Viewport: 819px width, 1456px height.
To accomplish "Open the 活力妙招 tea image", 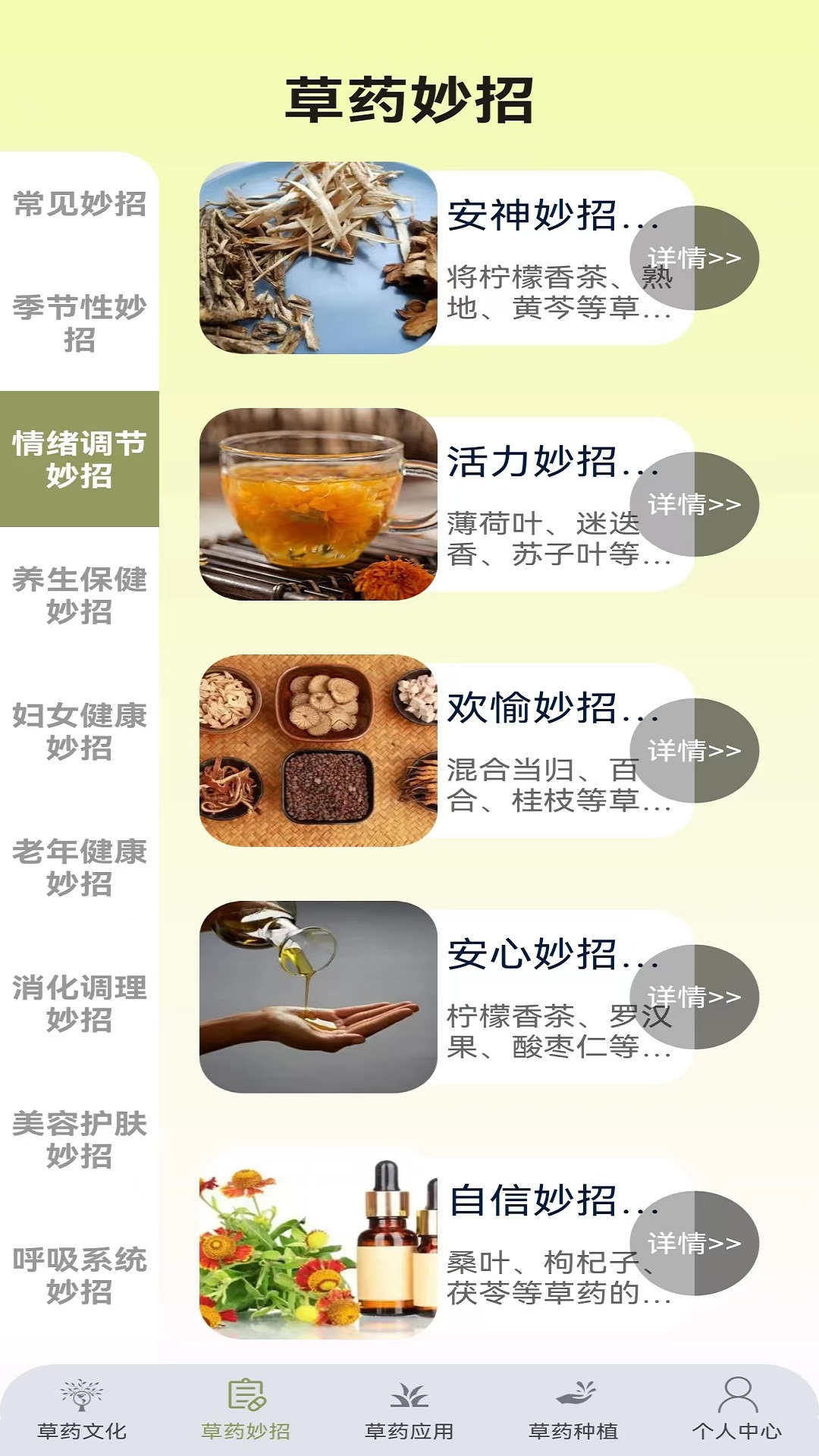I will tap(318, 504).
